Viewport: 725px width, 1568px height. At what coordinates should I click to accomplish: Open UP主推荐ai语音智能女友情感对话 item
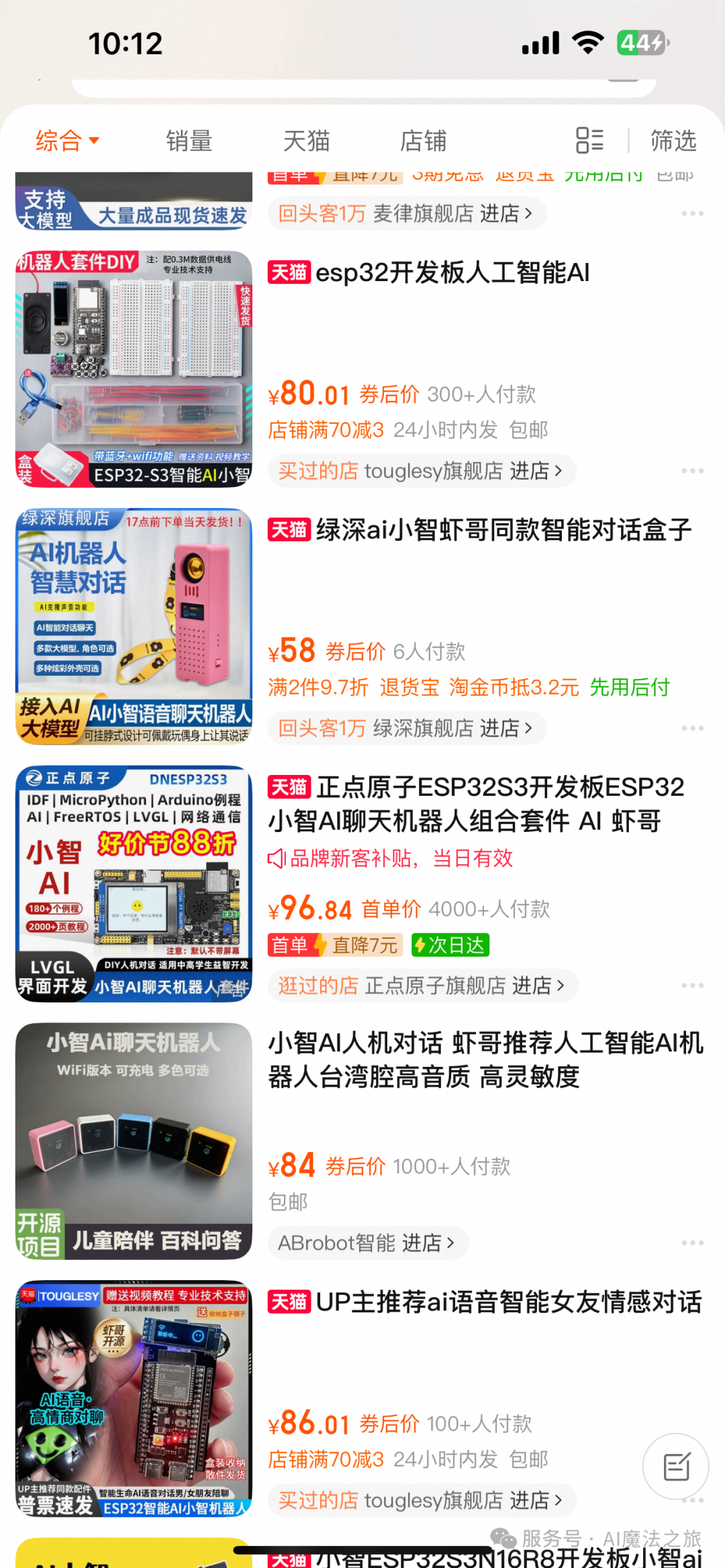point(508,1302)
